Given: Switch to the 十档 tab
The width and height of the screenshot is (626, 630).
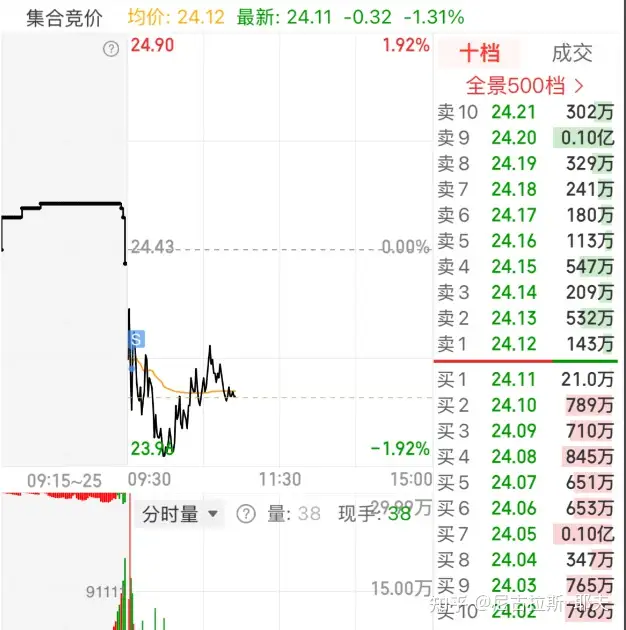Looking at the screenshot, I should pyautogui.click(x=479, y=53).
